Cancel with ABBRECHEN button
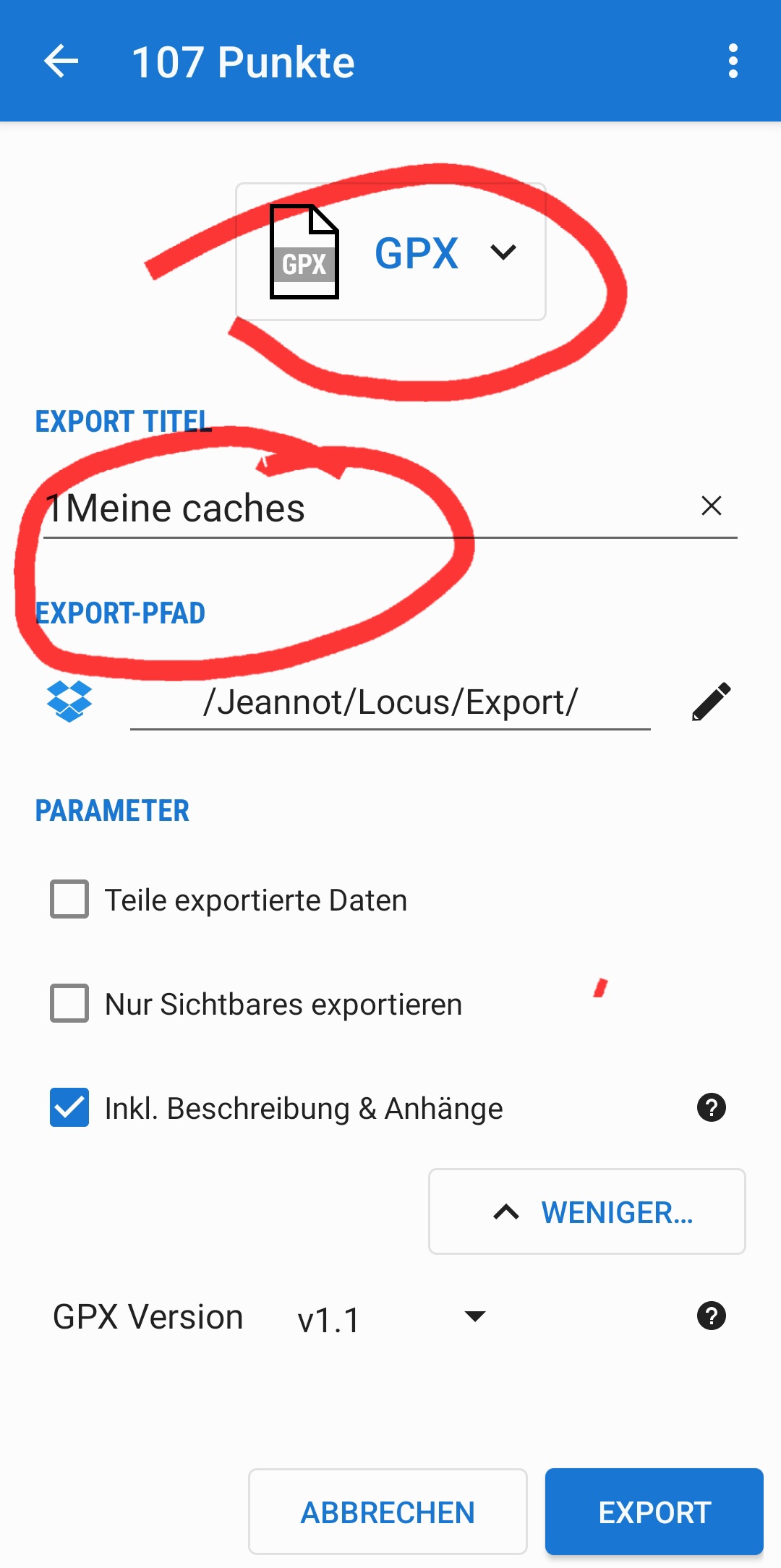The height and width of the screenshot is (1568, 781). pyautogui.click(x=388, y=1512)
